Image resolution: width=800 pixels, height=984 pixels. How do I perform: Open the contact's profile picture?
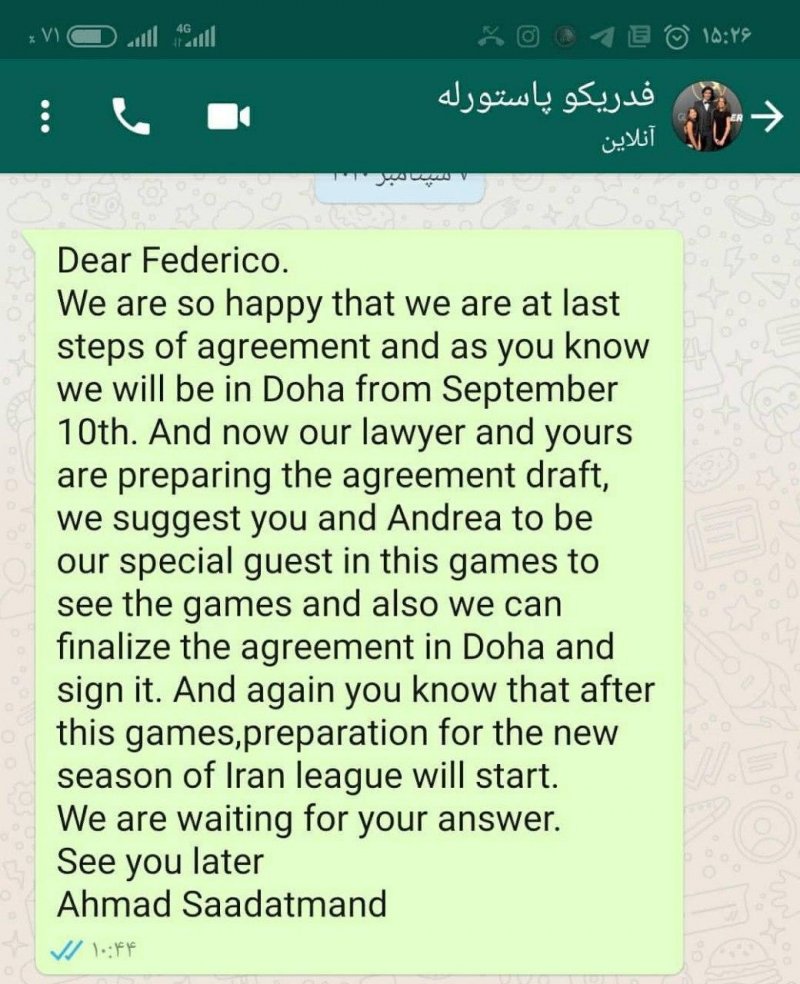click(707, 116)
